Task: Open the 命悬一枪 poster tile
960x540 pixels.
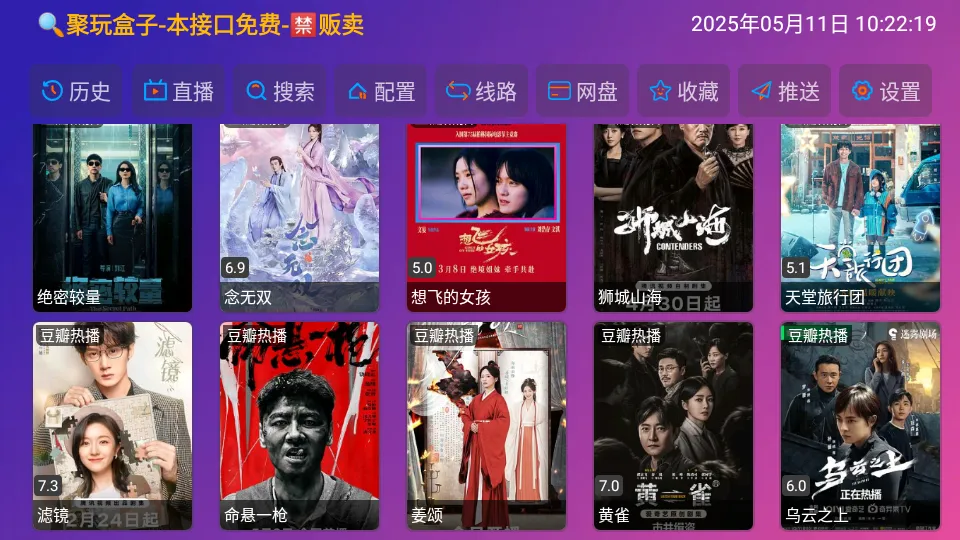Action: pyautogui.click(x=299, y=425)
